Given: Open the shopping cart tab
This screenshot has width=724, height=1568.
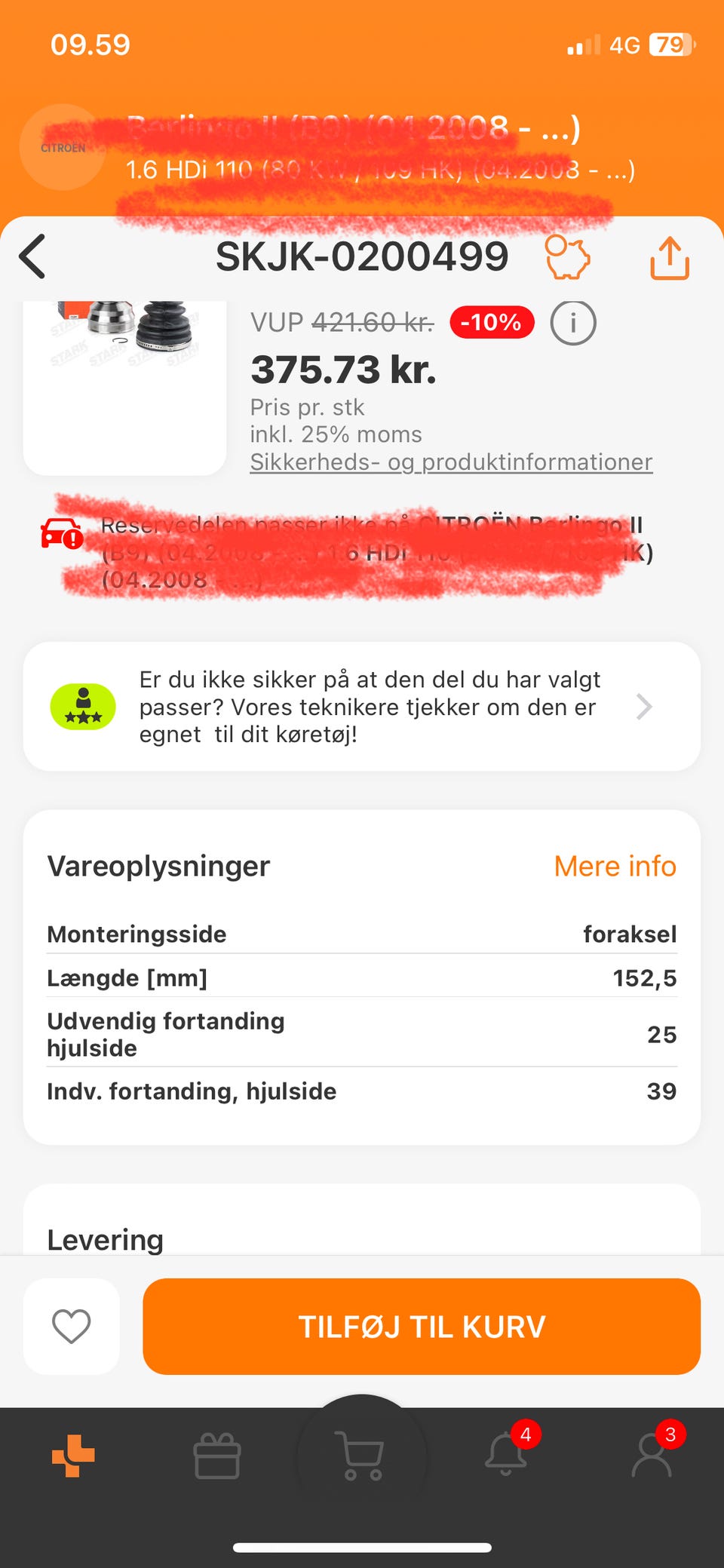Looking at the screenshot, I should [362, 1456].
